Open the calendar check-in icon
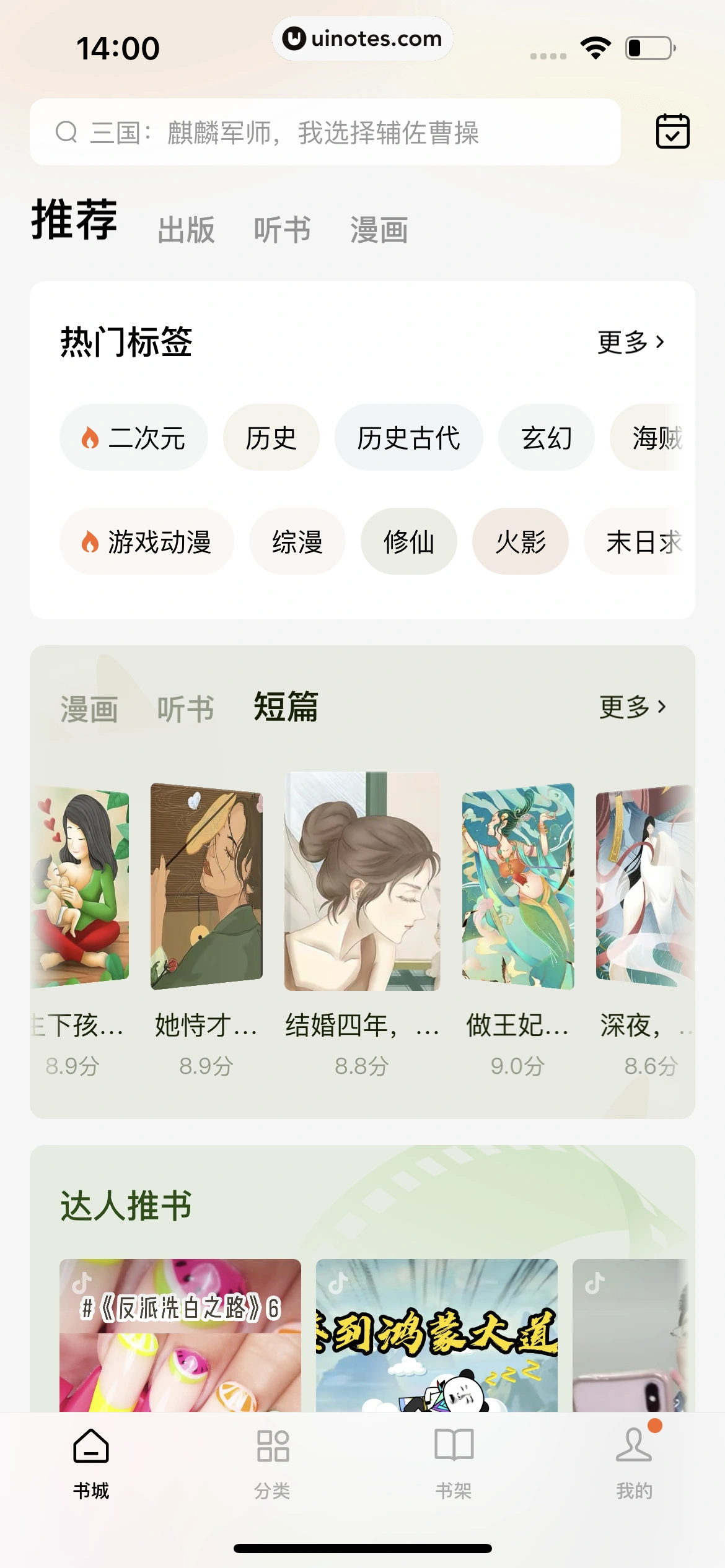 tap(672, 131)
